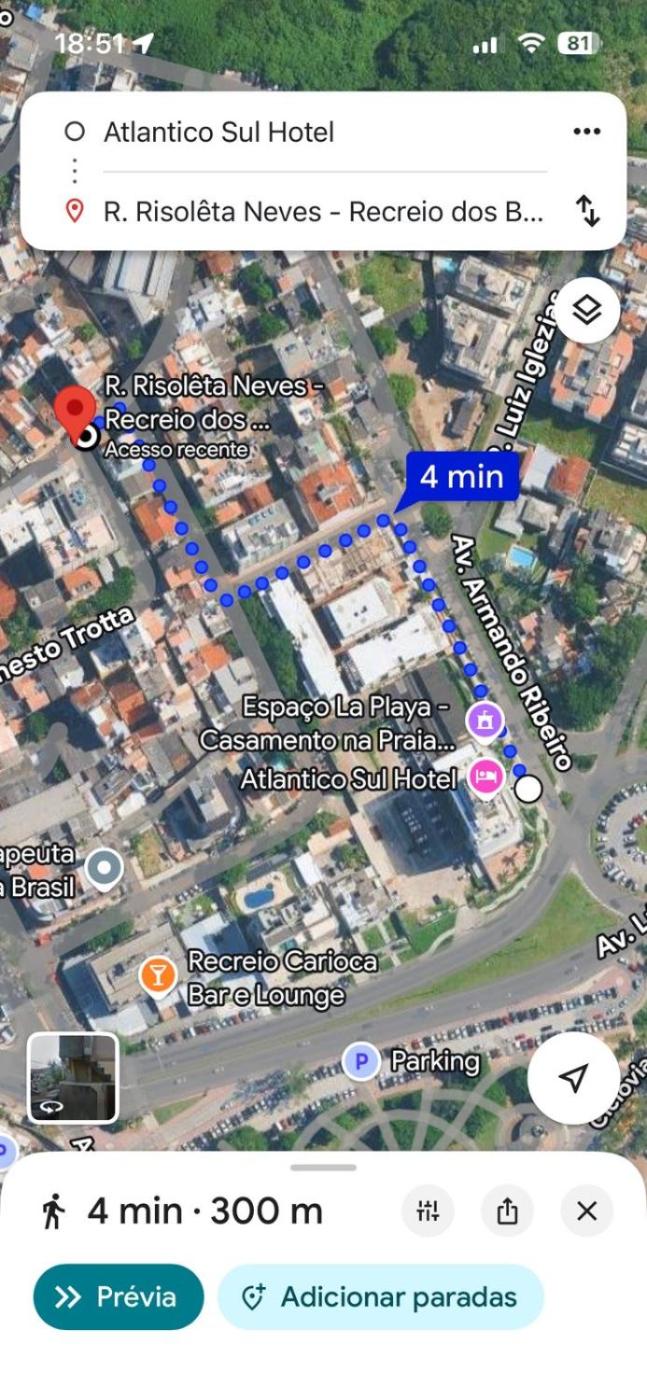Viewport: 647px width, 1400px height.
Task: Share this walking route
Action: 507,1212
